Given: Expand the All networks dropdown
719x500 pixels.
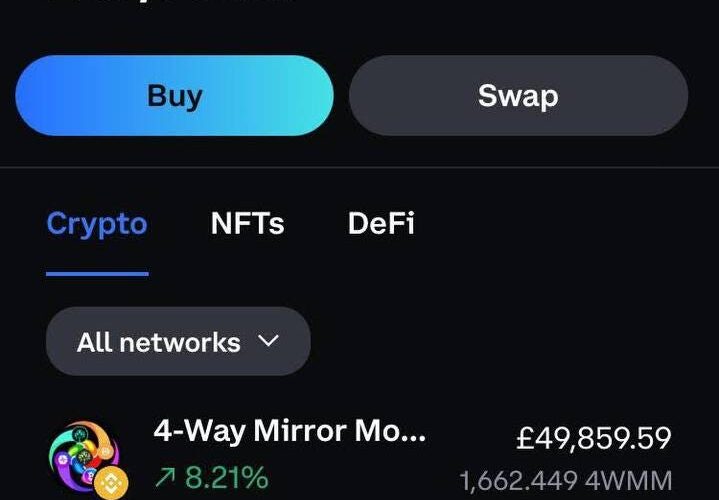Looking at the screenshot, I should 178,342.
